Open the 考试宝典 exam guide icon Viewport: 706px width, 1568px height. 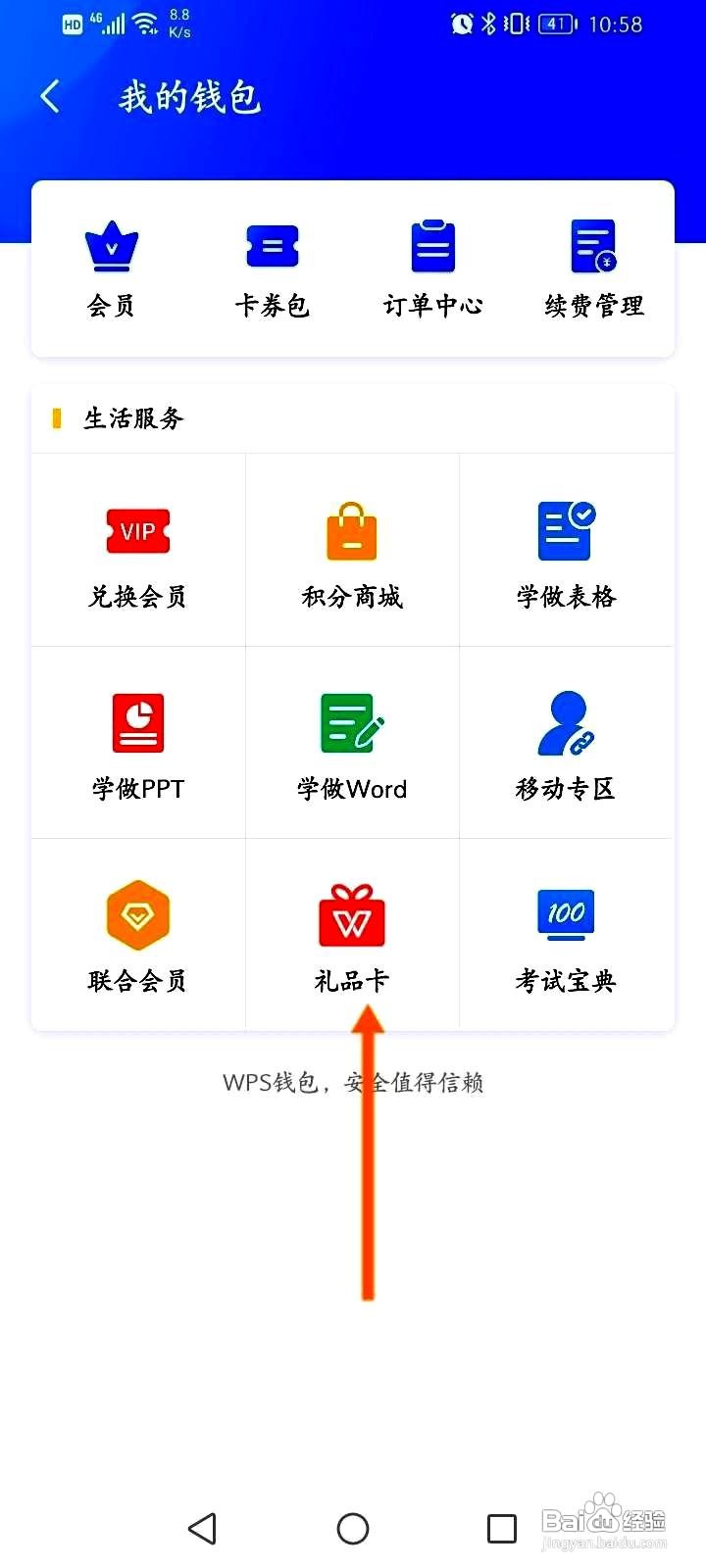pyautogui.click(x=567, y=914)
